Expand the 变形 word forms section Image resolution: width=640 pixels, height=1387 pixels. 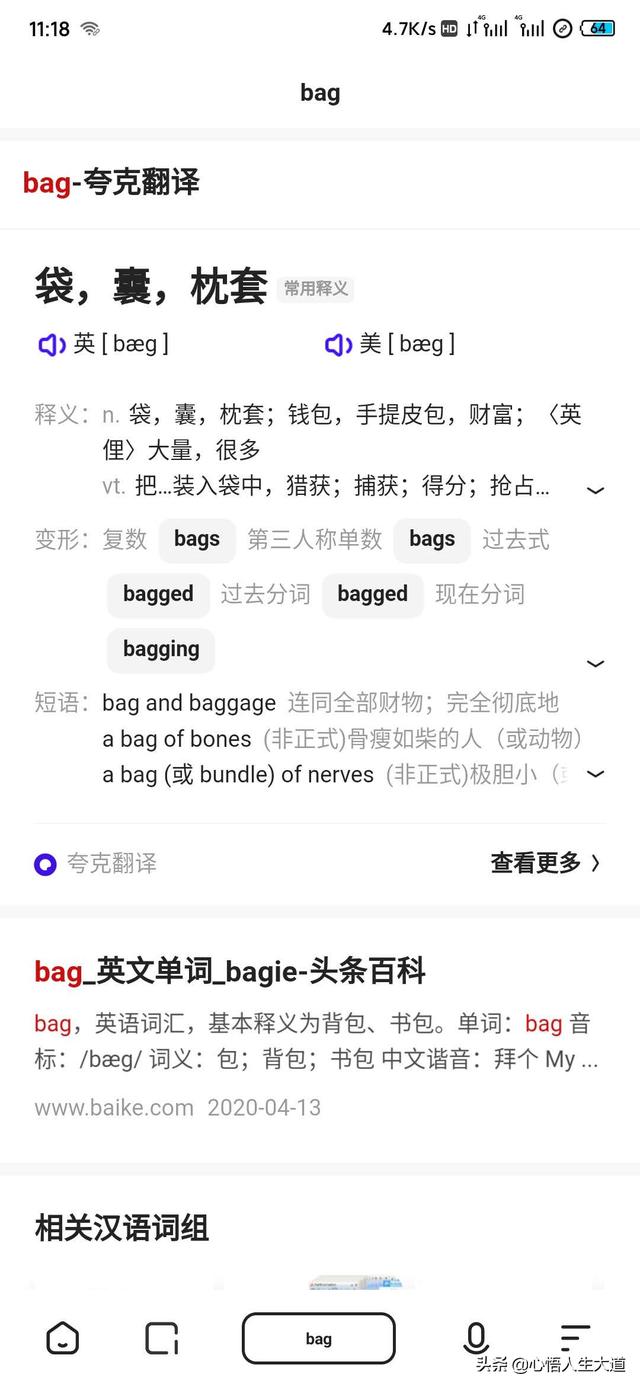[x=595, y=664]
